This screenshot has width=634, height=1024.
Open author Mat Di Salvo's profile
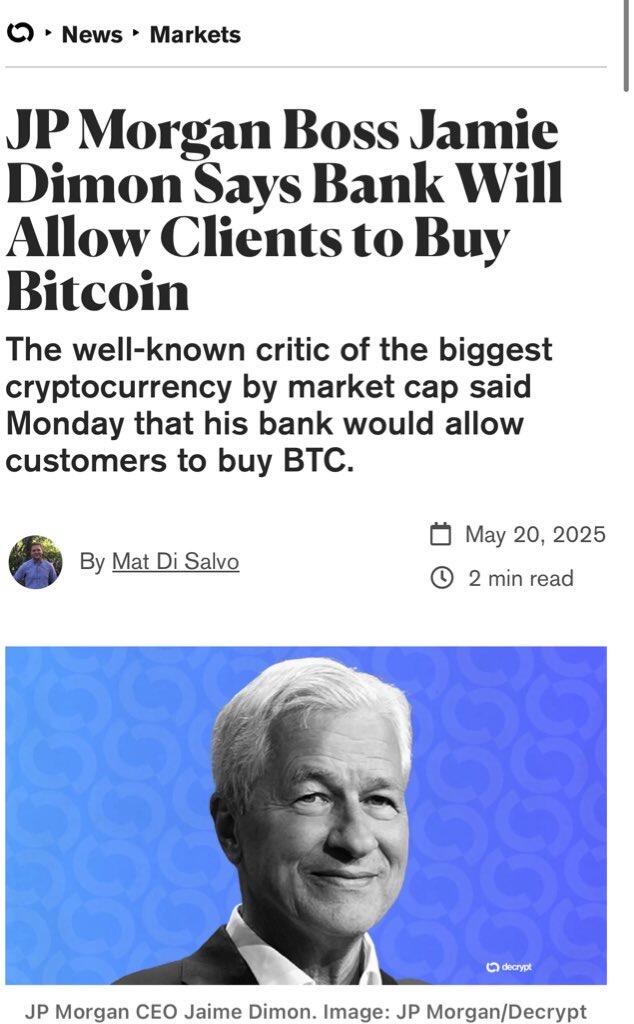pyautogui.click(x=175, y=562)
